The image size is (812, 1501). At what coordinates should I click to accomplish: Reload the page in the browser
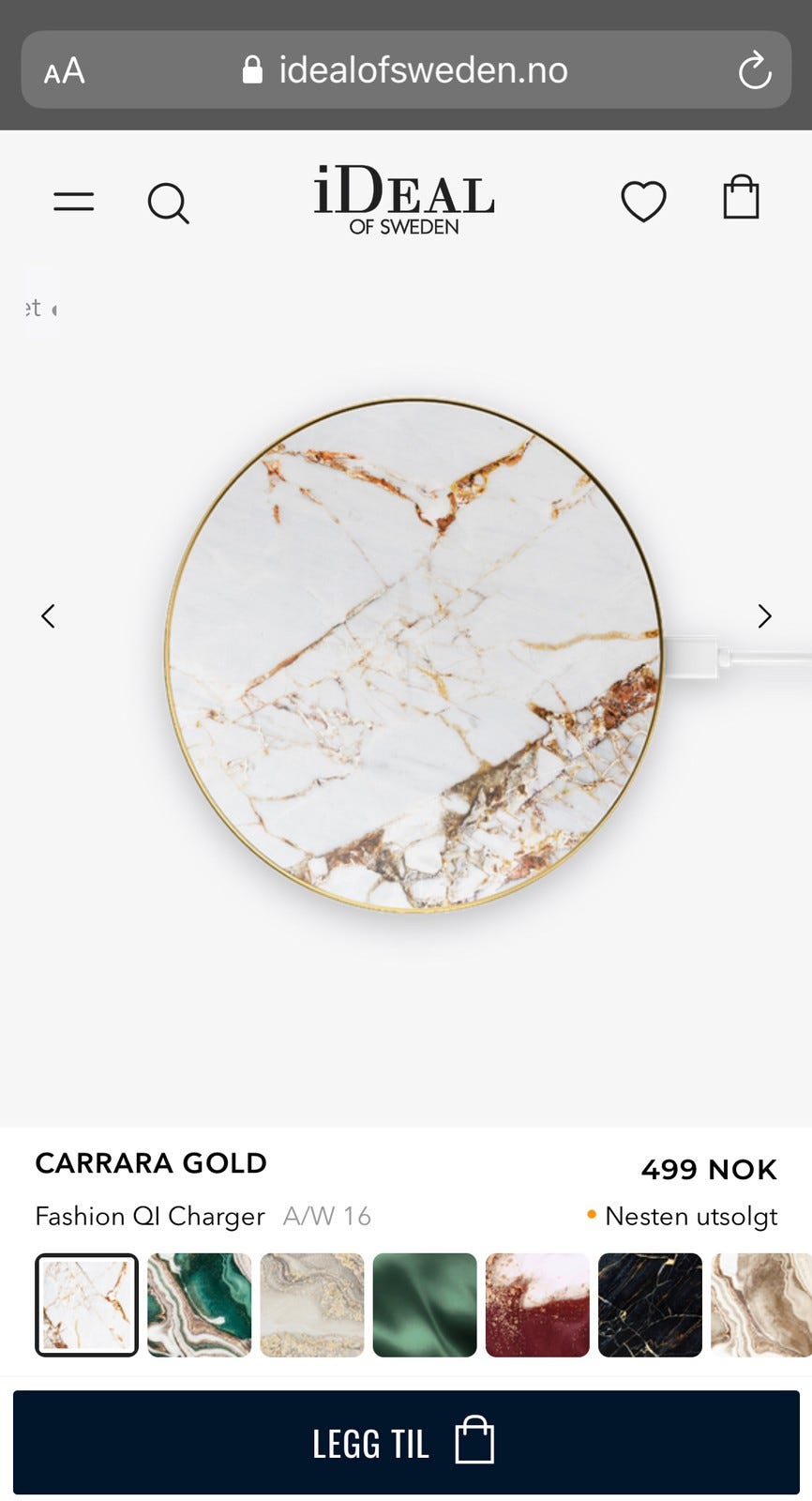tap(754, 70)
